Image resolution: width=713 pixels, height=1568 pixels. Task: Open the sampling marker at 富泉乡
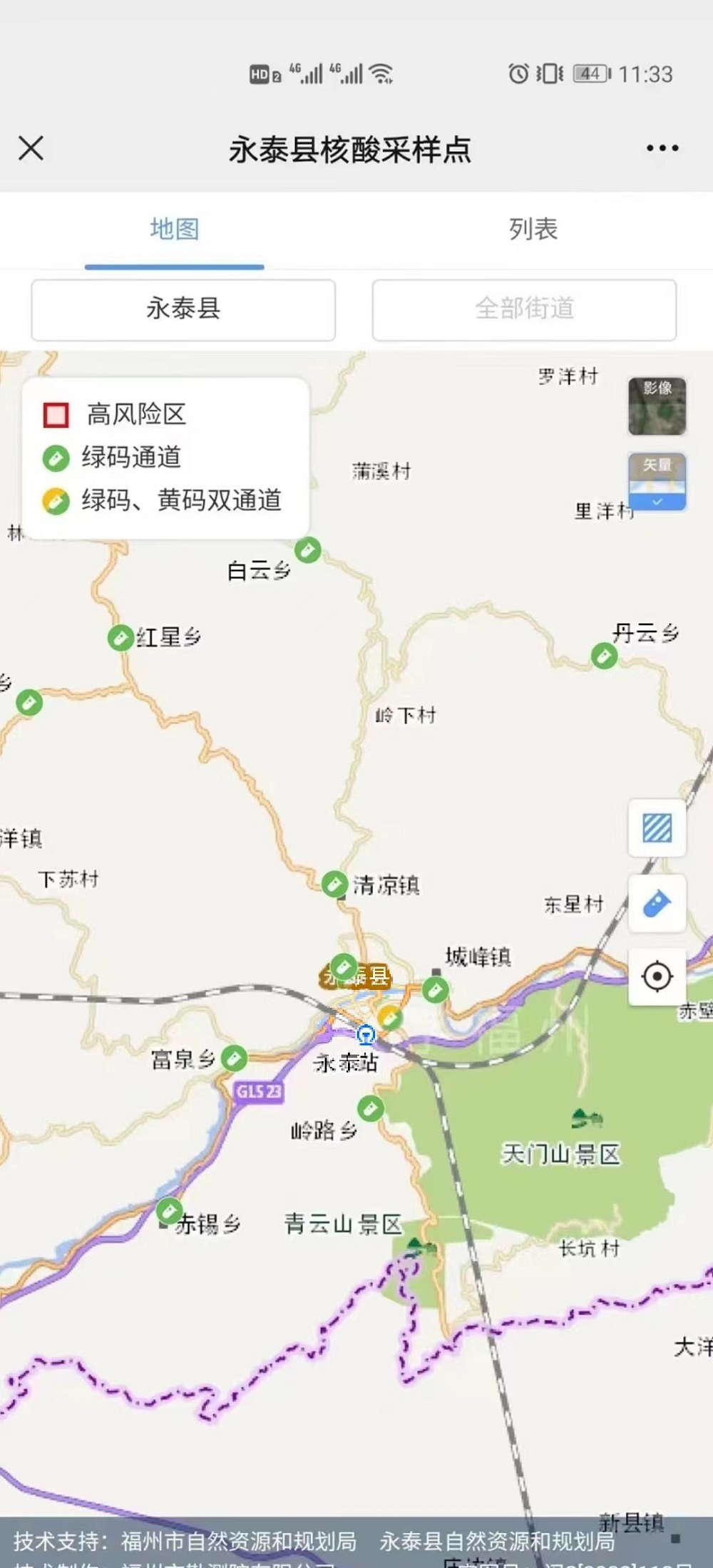(x=234, y=1058)
